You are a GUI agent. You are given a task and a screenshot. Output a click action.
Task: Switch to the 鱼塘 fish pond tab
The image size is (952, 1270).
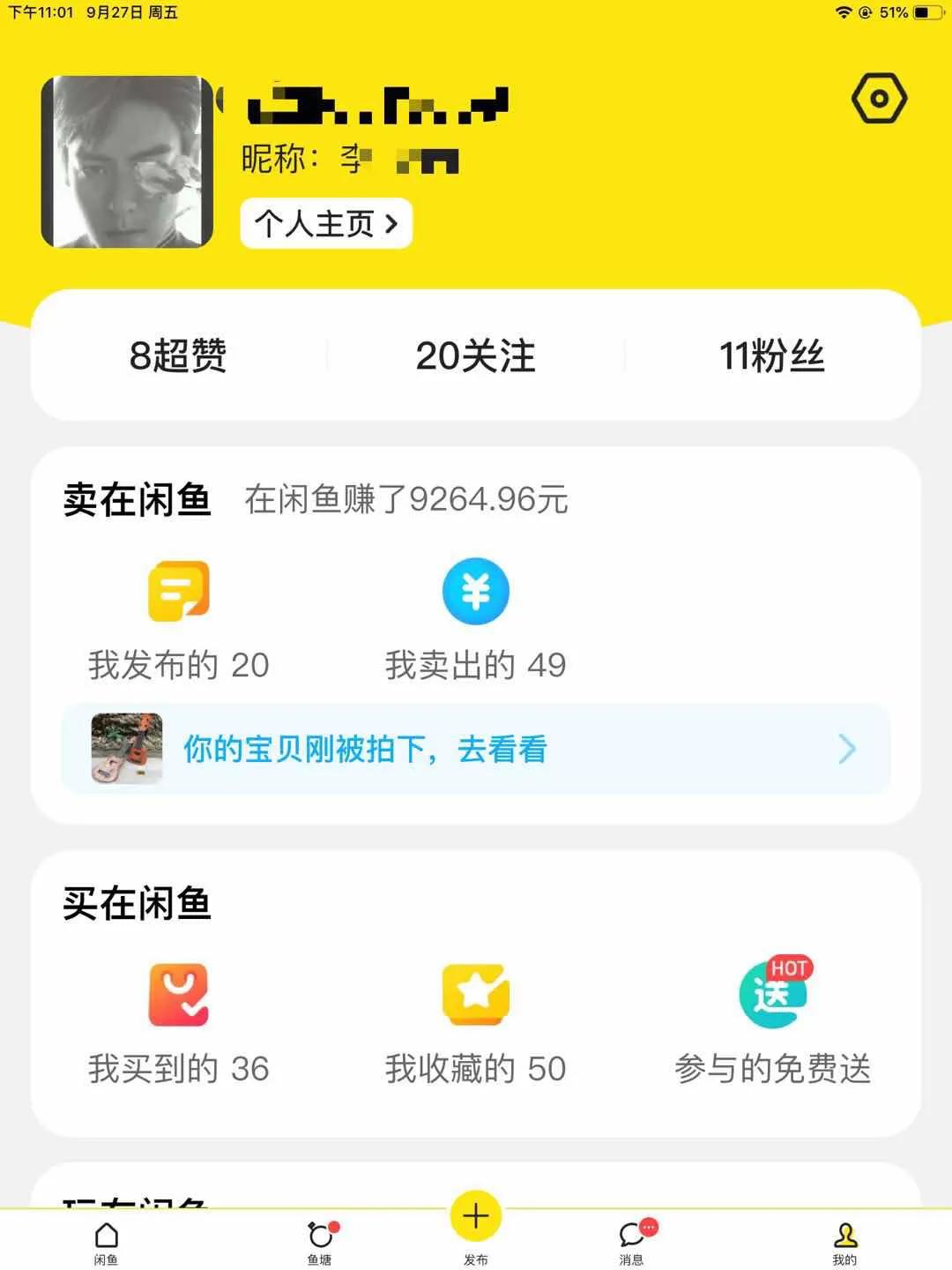[x=317, y=1239]
